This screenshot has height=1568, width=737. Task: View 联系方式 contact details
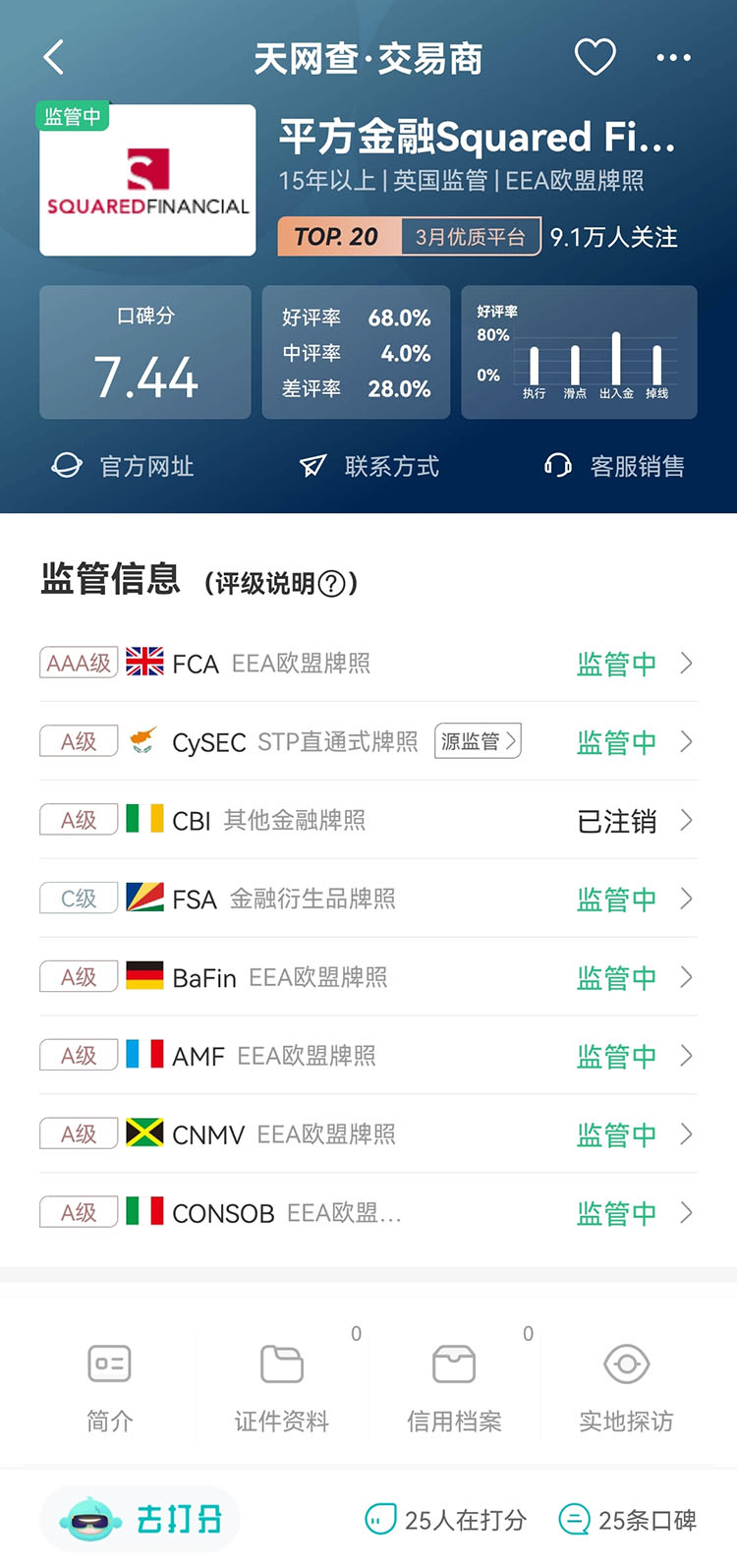point(369,466)
